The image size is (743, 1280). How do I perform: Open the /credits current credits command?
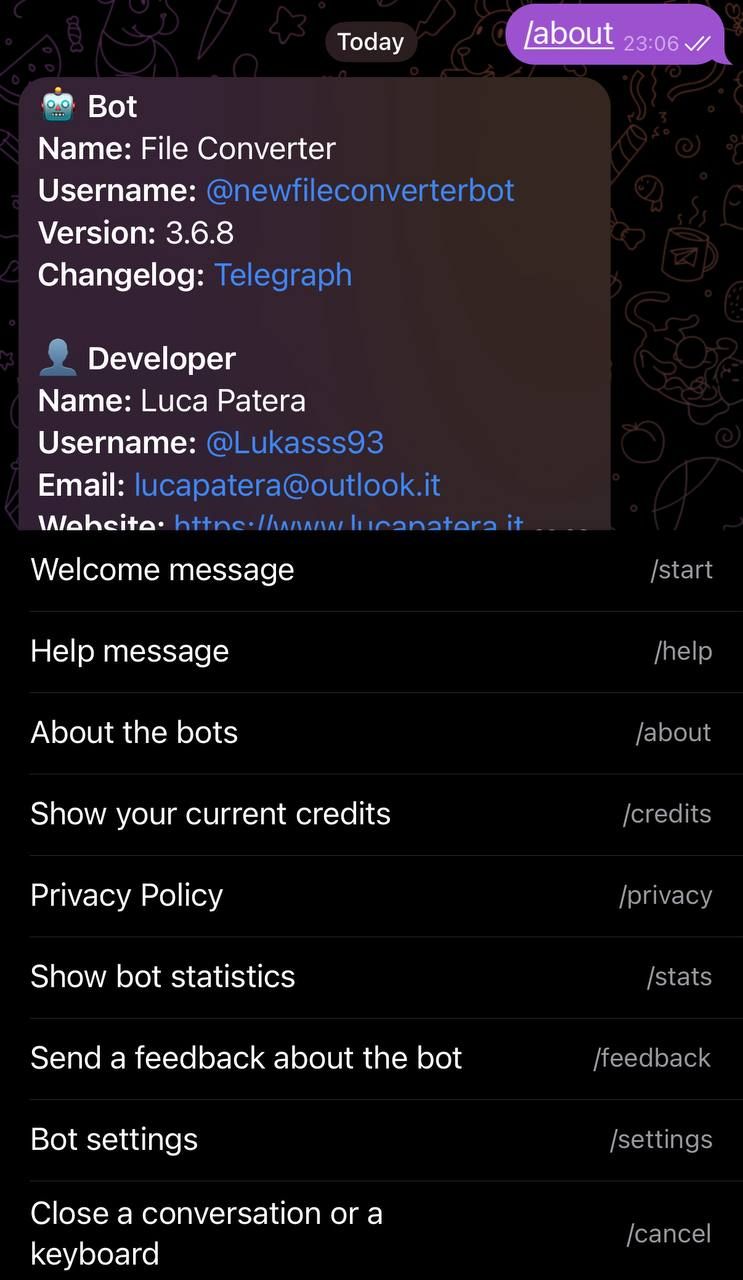210,813
